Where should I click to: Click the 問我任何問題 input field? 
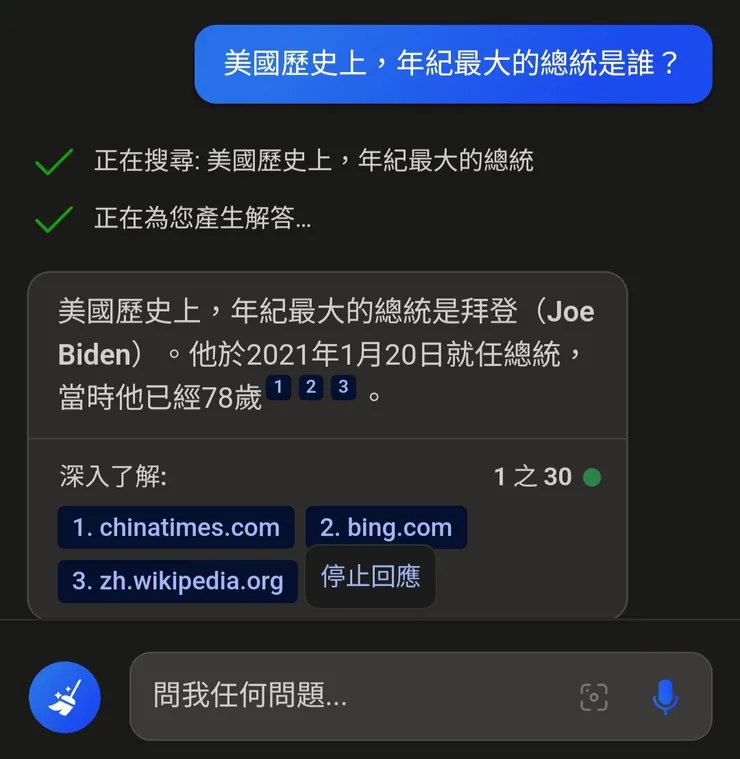click(x=330, y=697)
